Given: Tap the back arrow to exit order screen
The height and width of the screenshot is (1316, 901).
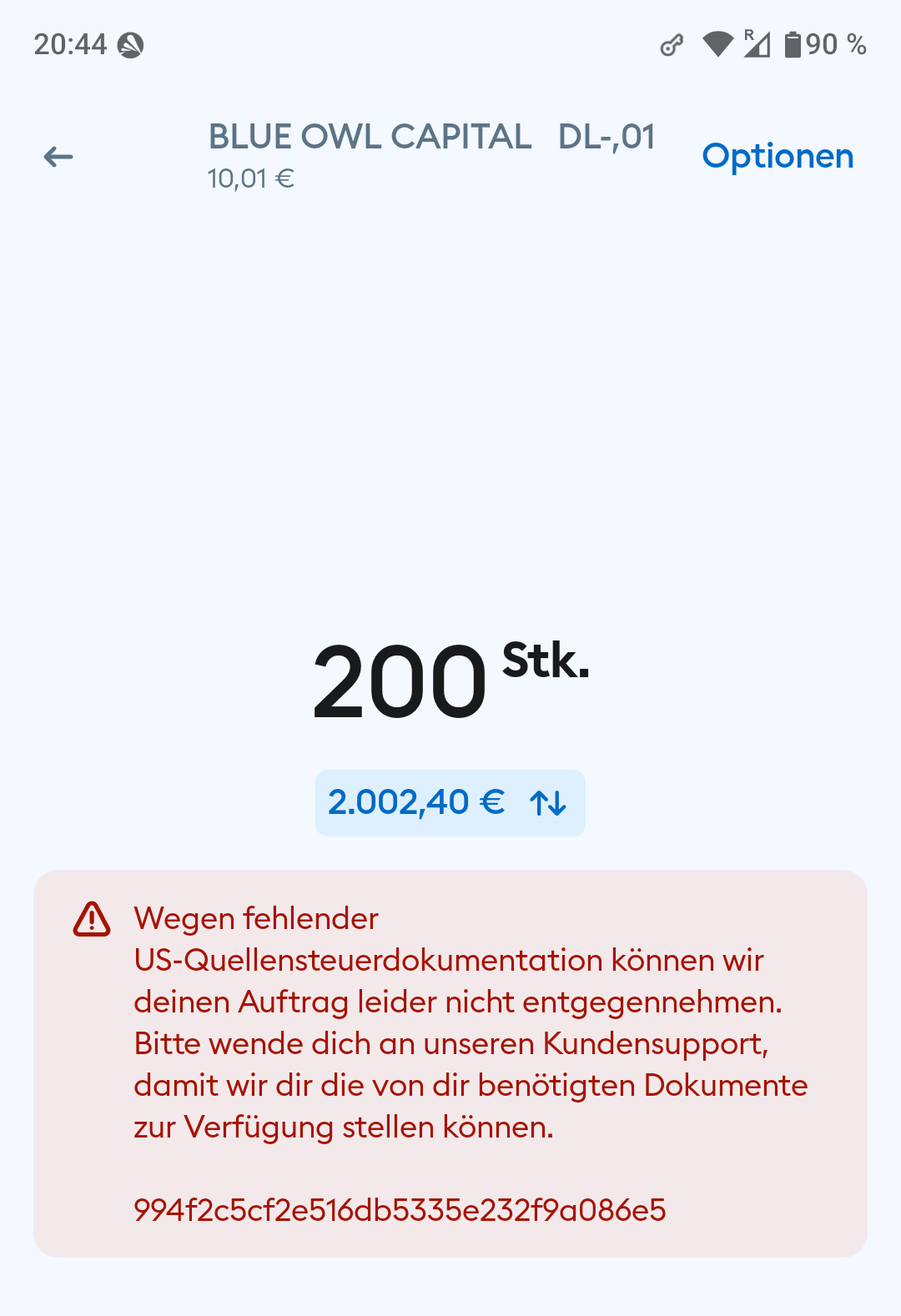Looking at the screenshot, I should 58,157.
